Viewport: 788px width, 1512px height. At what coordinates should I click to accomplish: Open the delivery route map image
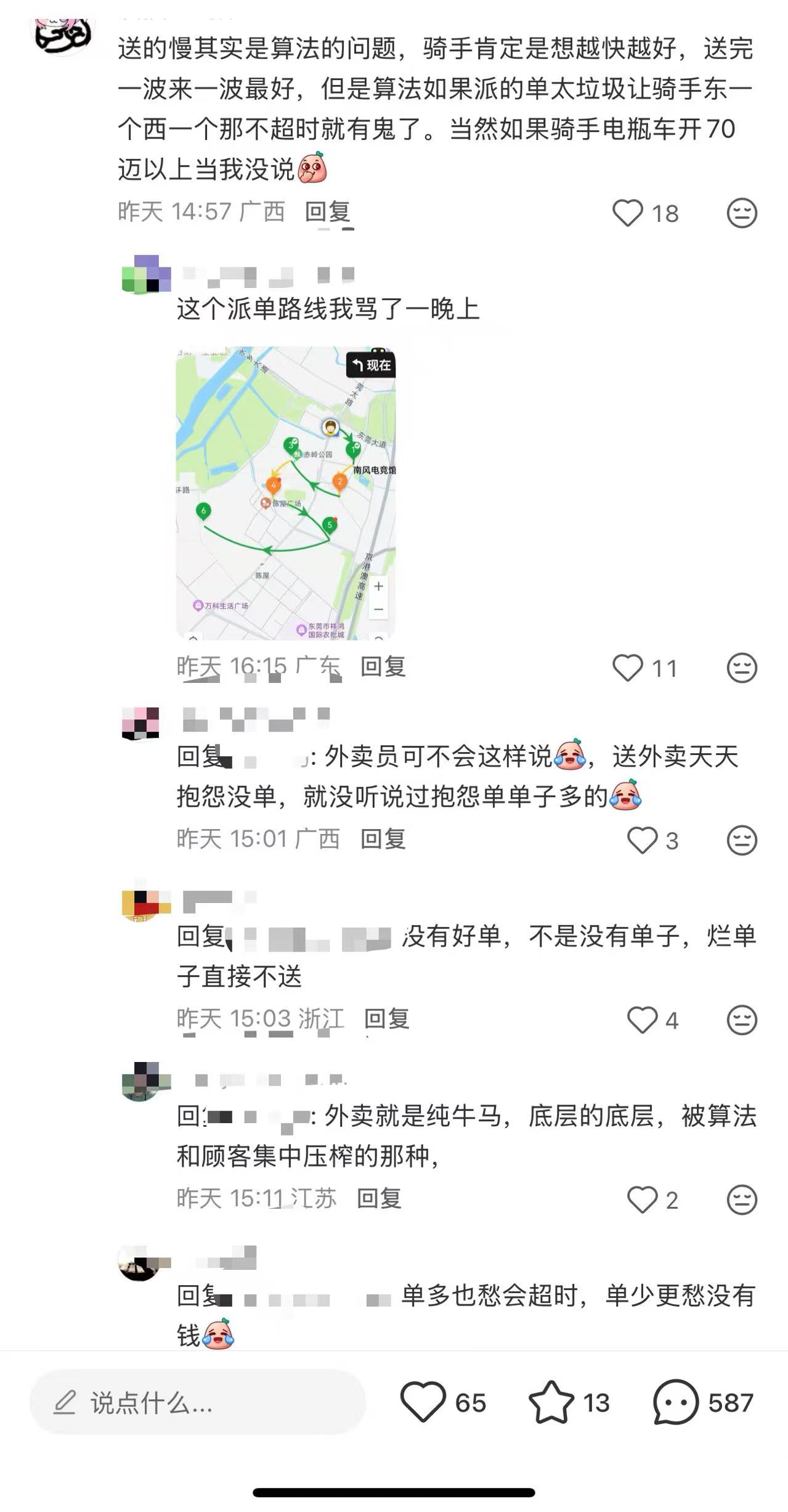pyautogui.click(x=285, y=492)
